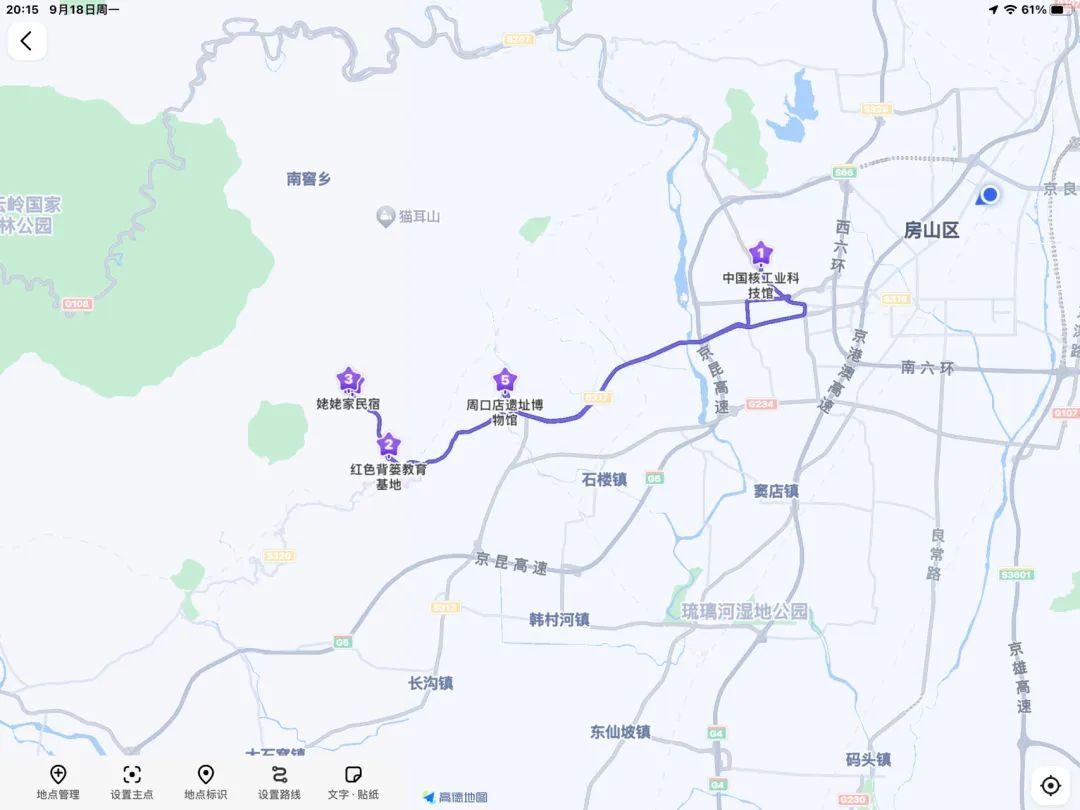Tap marker 1 中国核工业科技馆
Screen dimensions: 1080x810
[761, 253]
